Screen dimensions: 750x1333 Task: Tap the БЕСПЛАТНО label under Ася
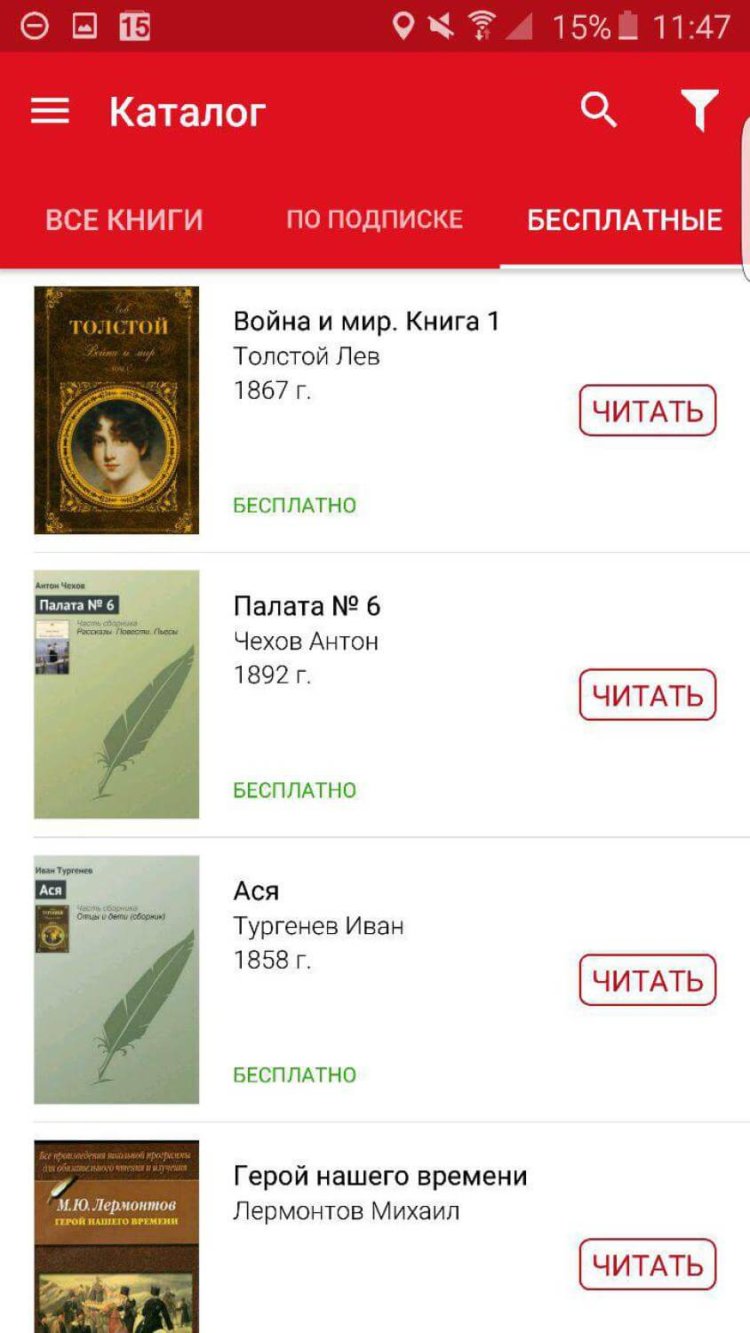pos(293,1074)
